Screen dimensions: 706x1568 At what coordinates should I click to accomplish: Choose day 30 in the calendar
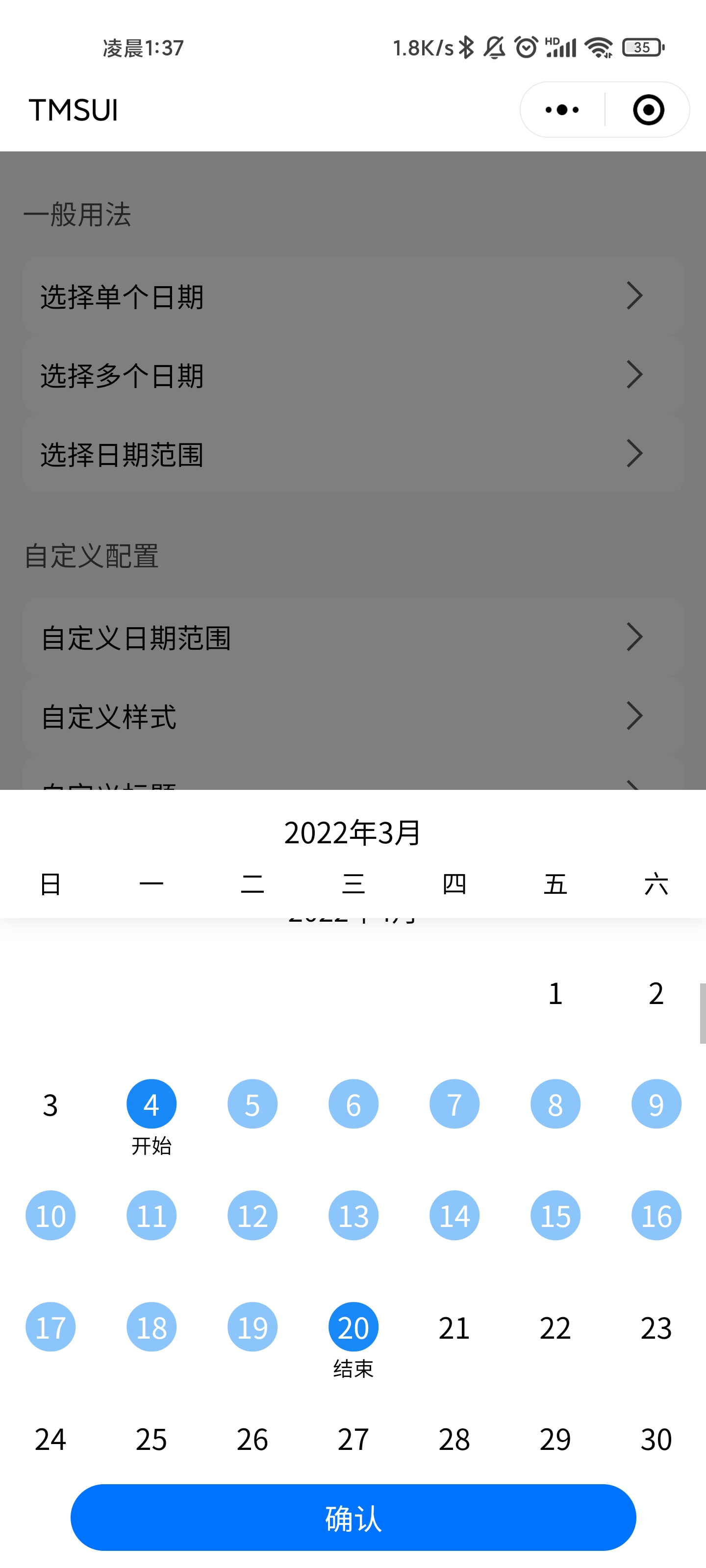[x=656, y=1439]
